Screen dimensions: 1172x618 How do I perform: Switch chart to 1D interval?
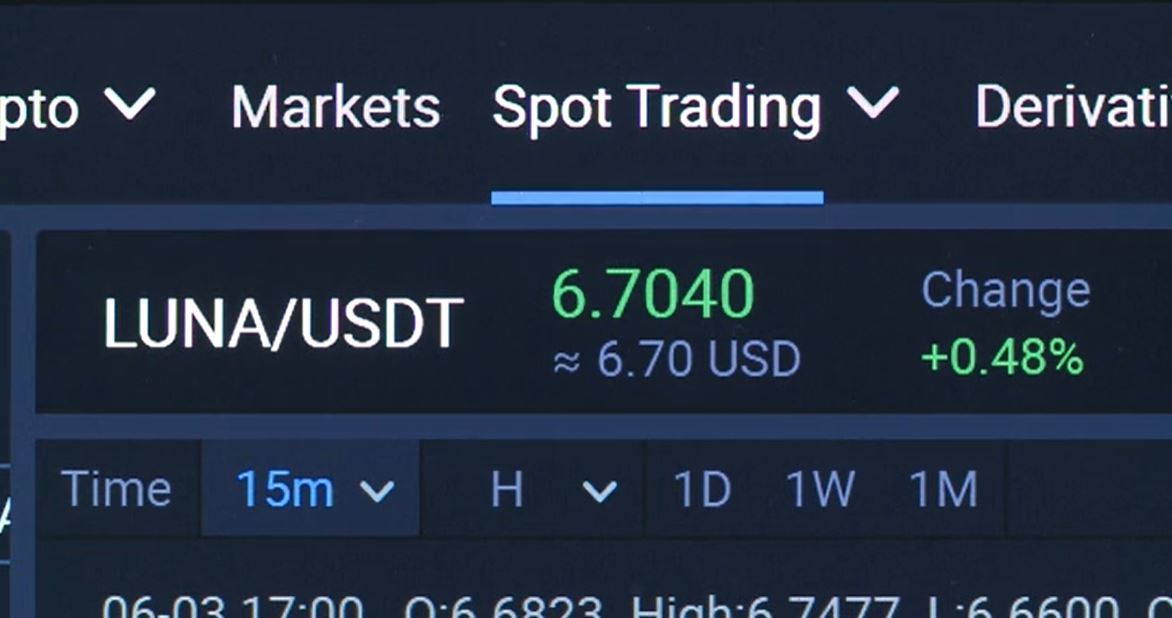(701, 490)
